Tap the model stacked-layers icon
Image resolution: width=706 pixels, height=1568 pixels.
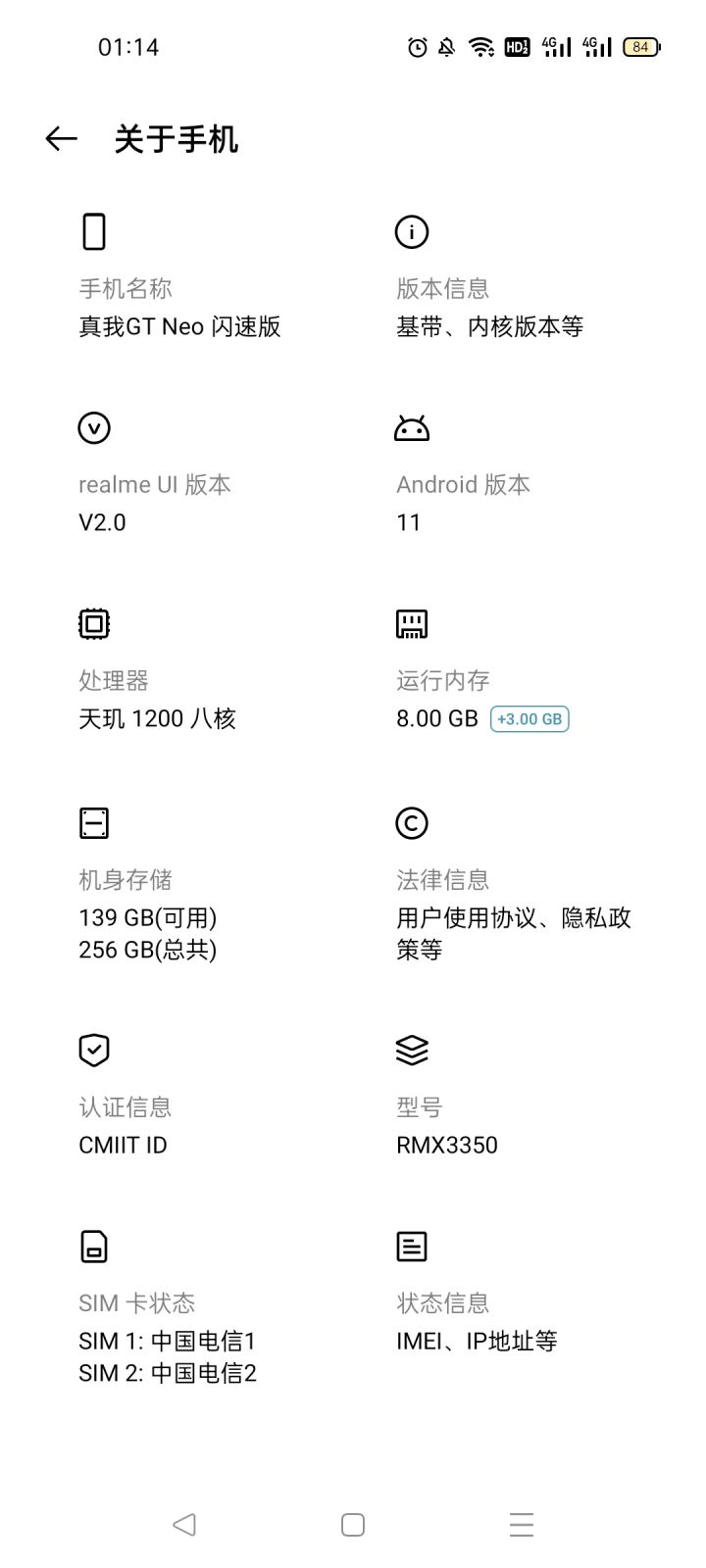click(x=412, y=1050)
